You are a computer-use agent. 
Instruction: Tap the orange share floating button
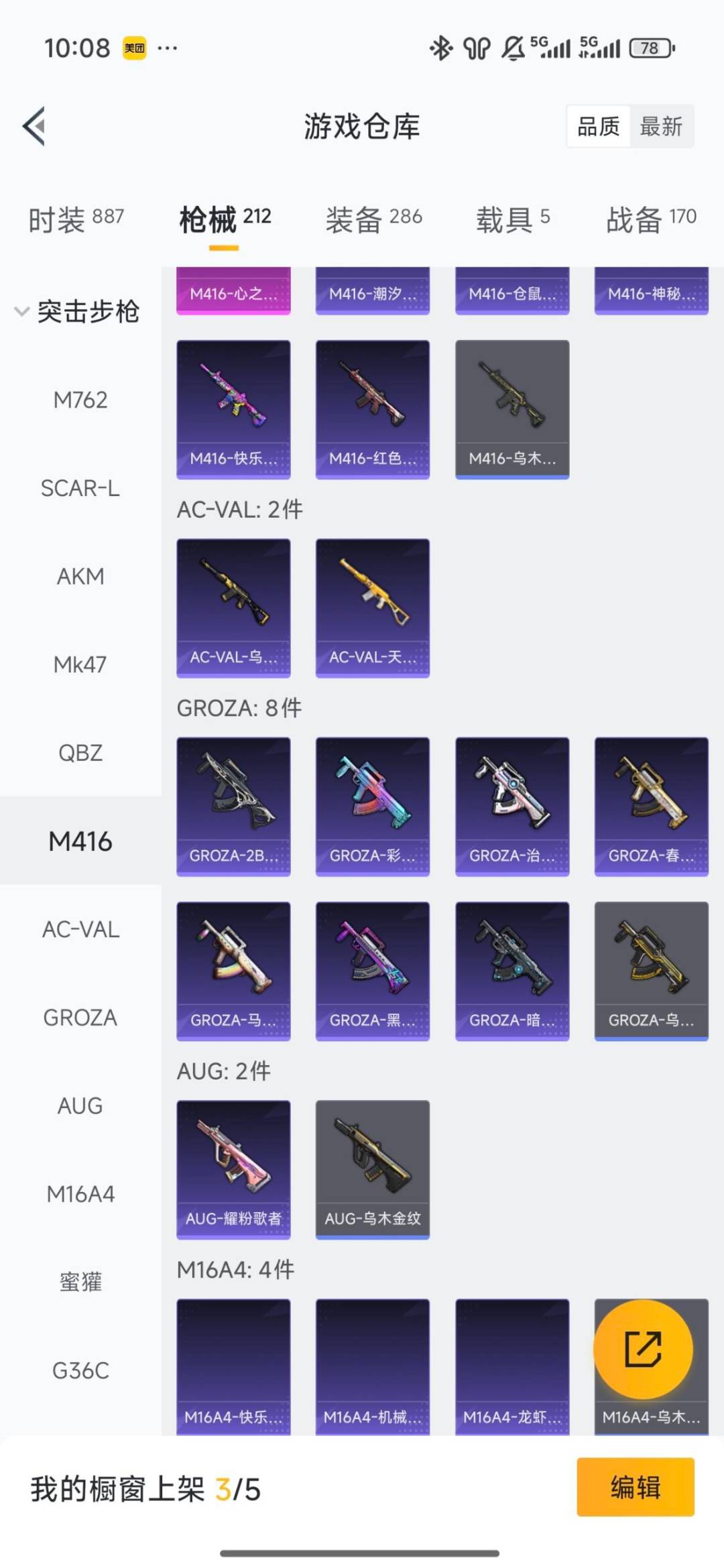click(x=643, y=1349)
